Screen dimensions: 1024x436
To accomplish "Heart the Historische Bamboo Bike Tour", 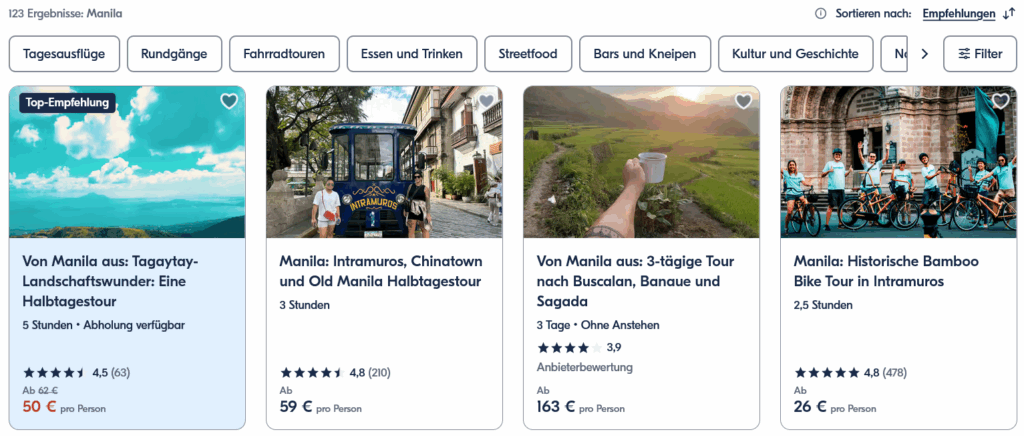I will point(1000,102).
